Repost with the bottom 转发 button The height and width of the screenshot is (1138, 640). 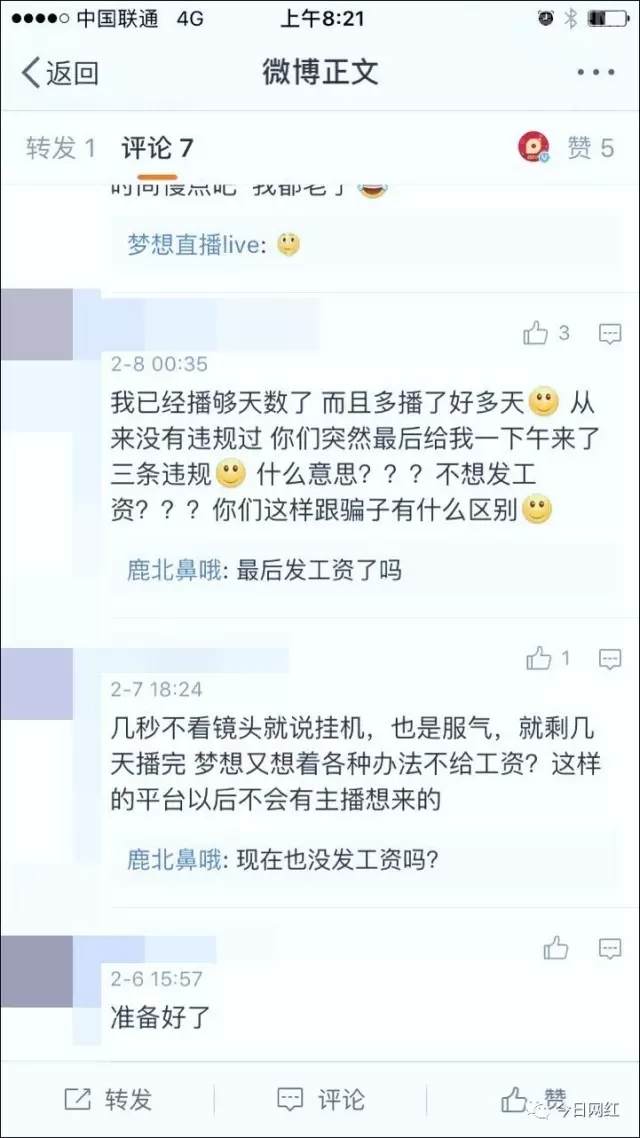108,1100
